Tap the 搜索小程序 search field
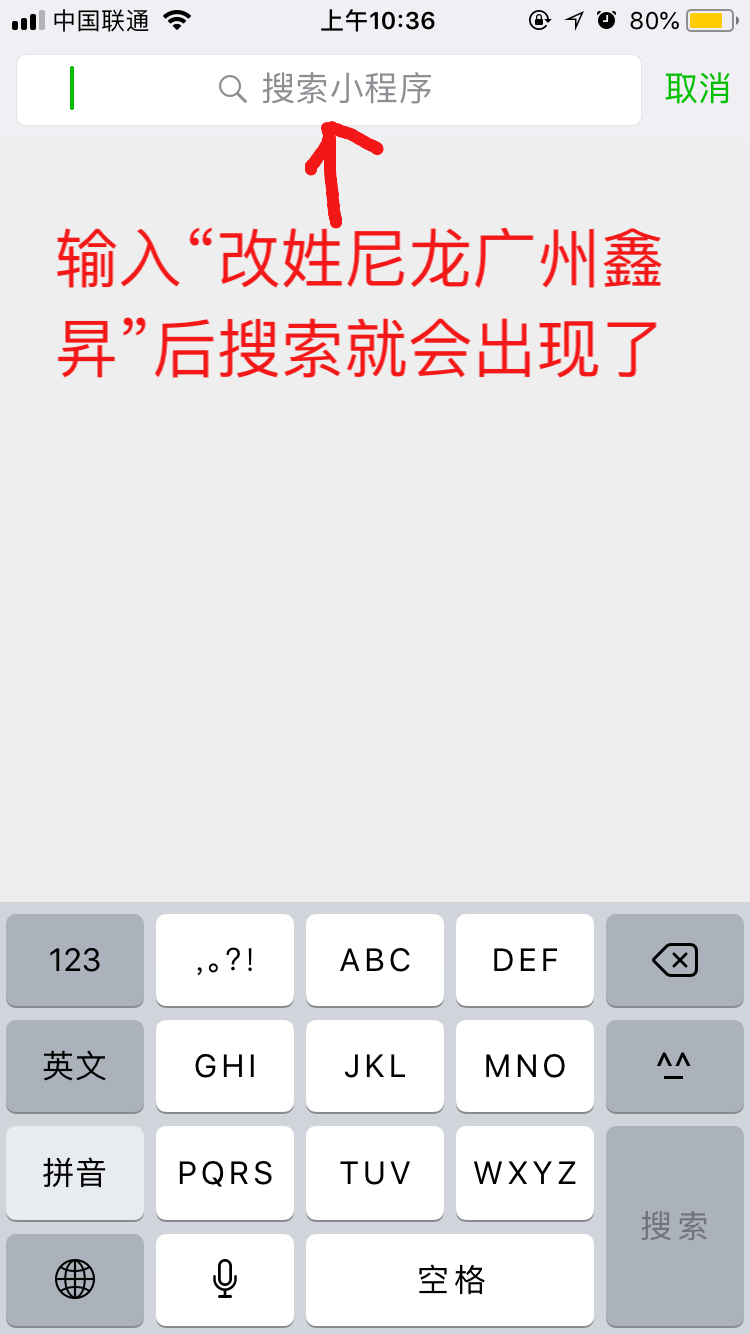 coord(328,90)
